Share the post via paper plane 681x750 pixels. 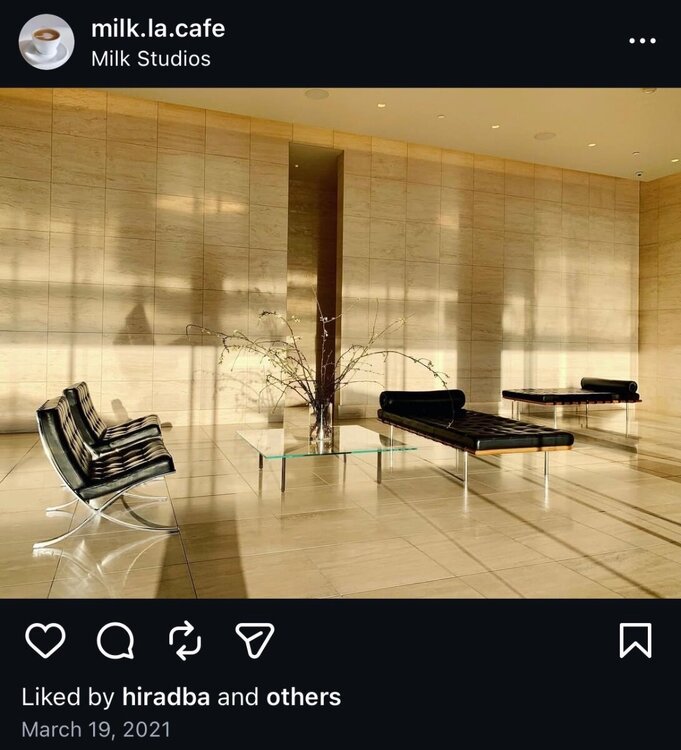coord(254,640)
